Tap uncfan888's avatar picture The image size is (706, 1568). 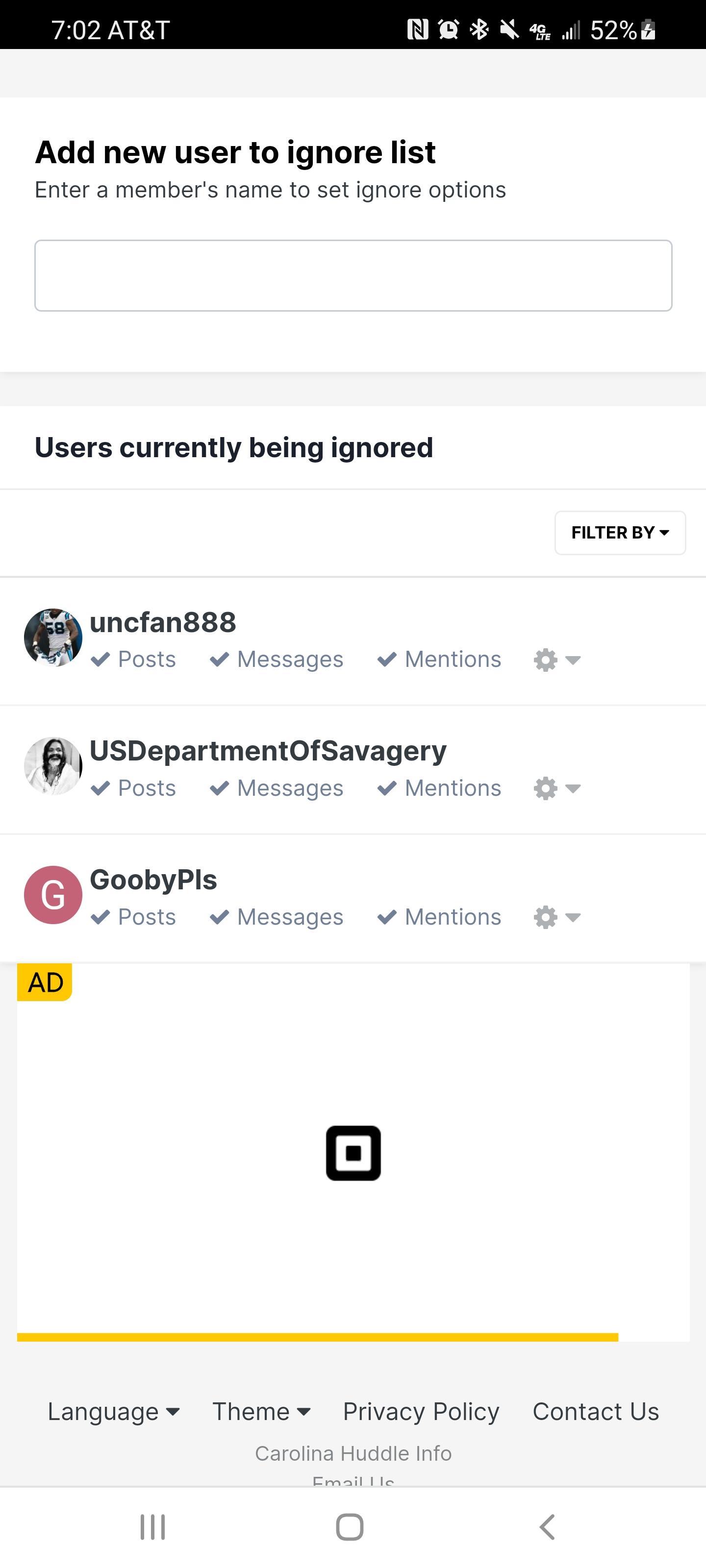[53, 637]
